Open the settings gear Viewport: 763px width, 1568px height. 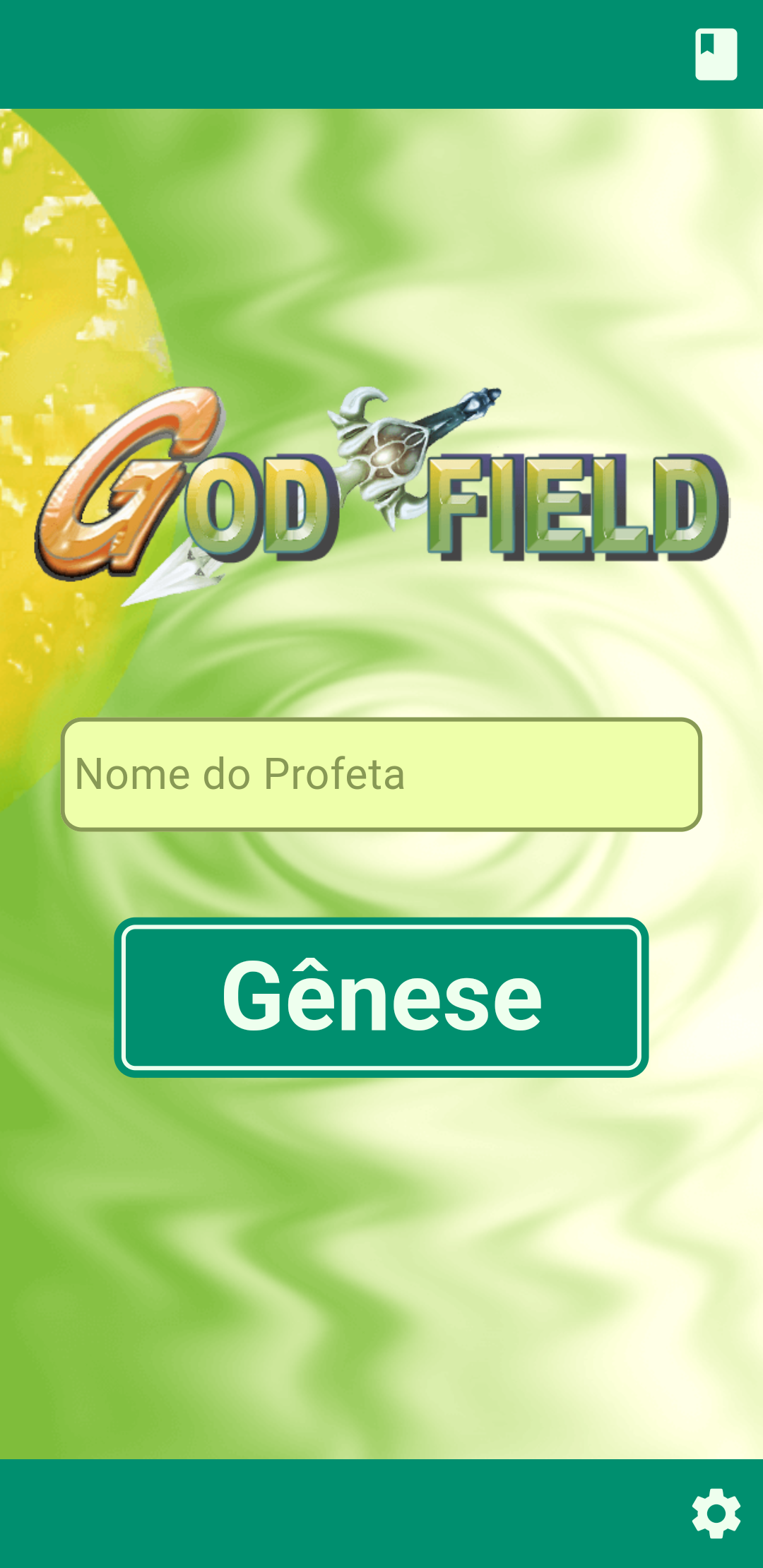(716, 1513)
